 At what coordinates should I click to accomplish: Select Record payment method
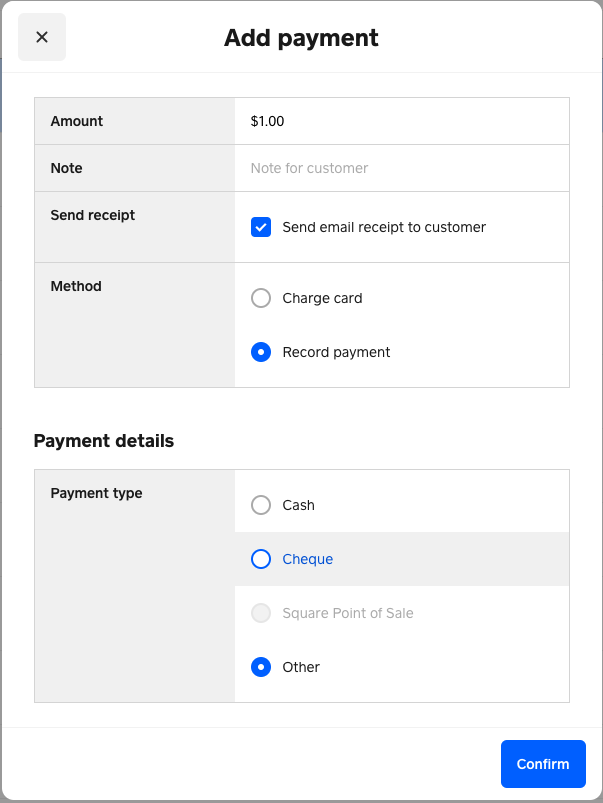(x=261, y=352)
